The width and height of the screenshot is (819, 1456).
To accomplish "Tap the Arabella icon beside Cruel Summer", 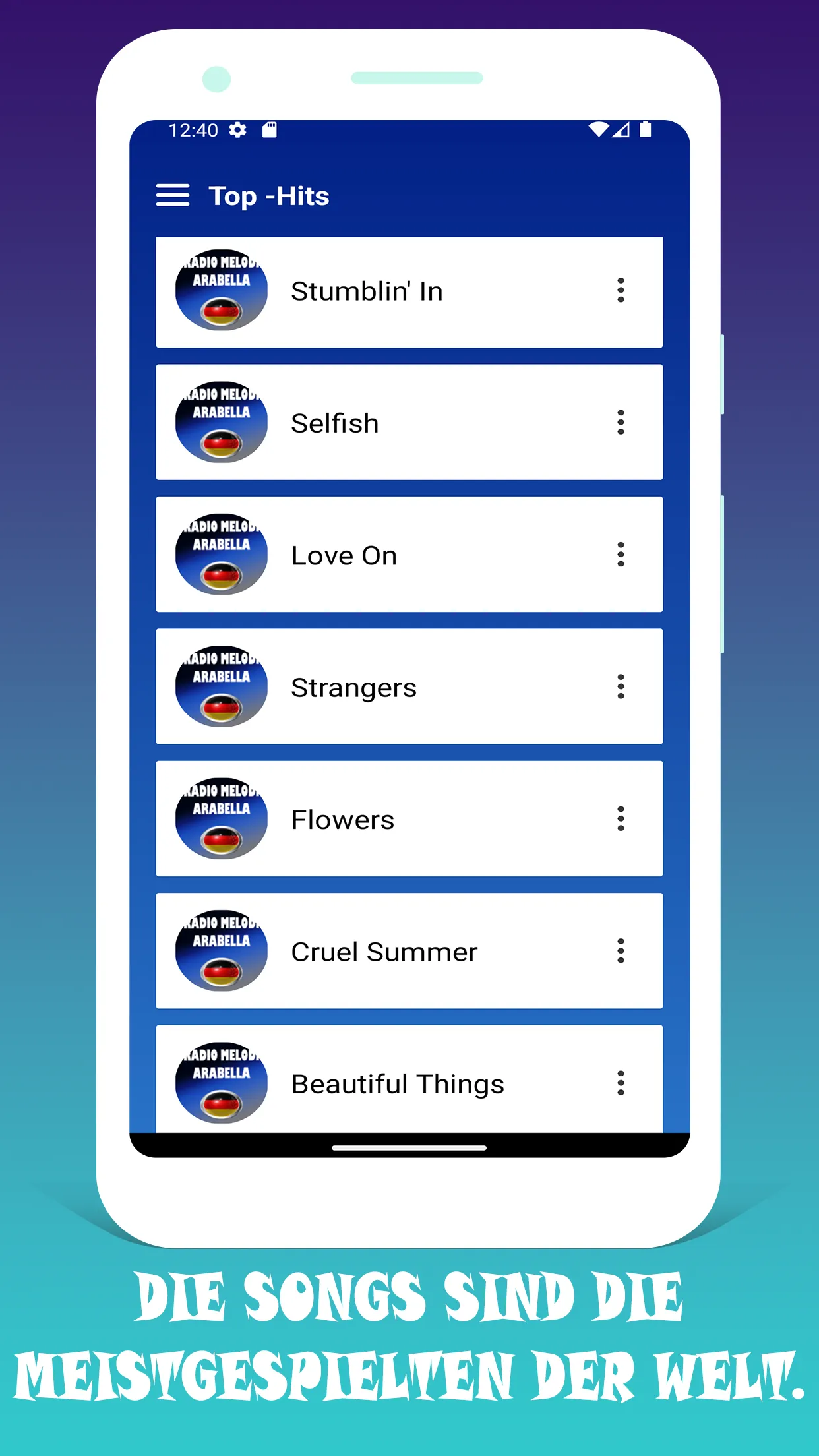I will (x=220, y=951).
